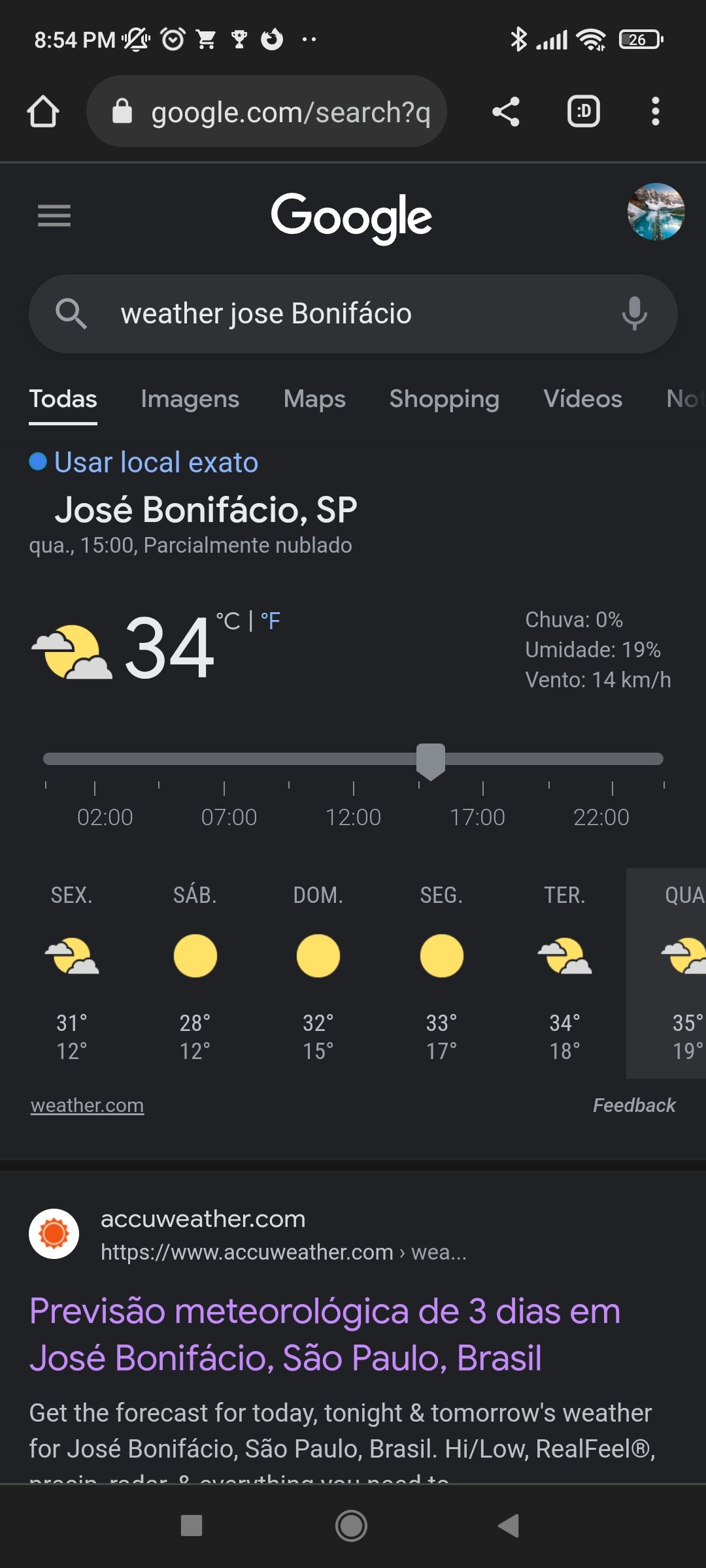Screen dimensions: 706x1568
Task: Select the TER. forecast day
Action: coord(565,973)
